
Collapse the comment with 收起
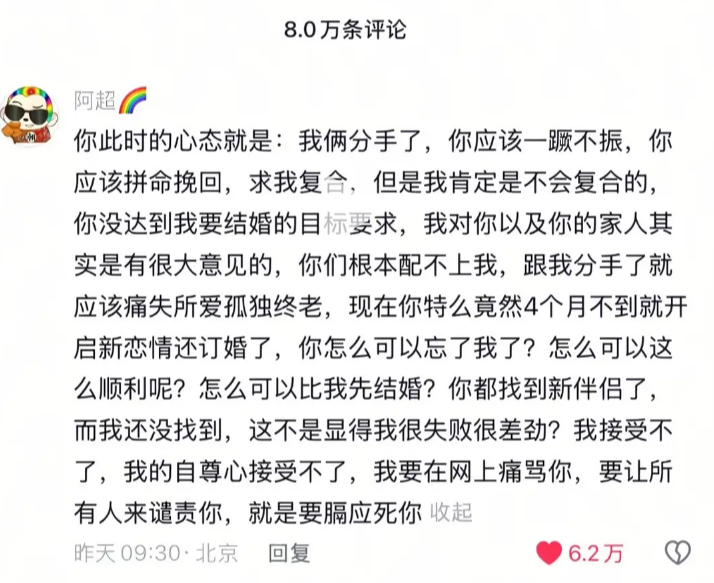[451, 513]
